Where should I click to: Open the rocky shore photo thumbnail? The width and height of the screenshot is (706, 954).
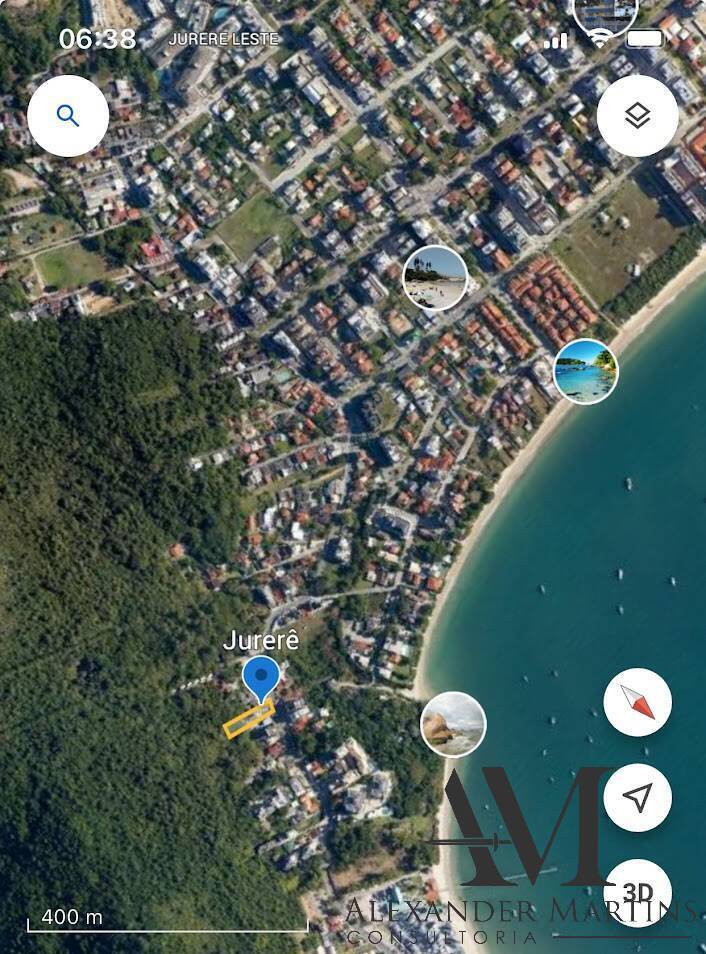[x=453, y=724]
